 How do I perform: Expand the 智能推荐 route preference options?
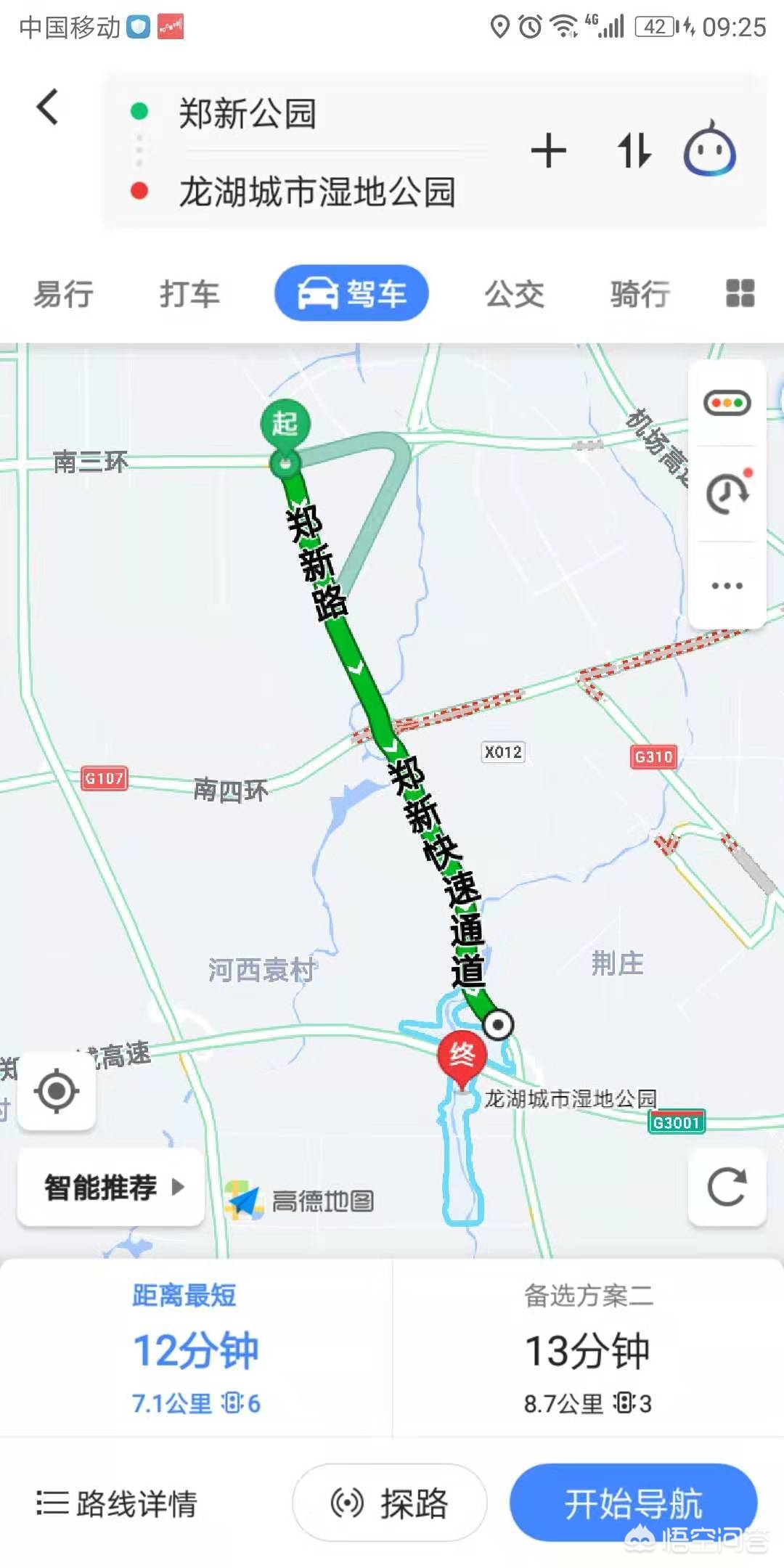tap(110, 1188)
